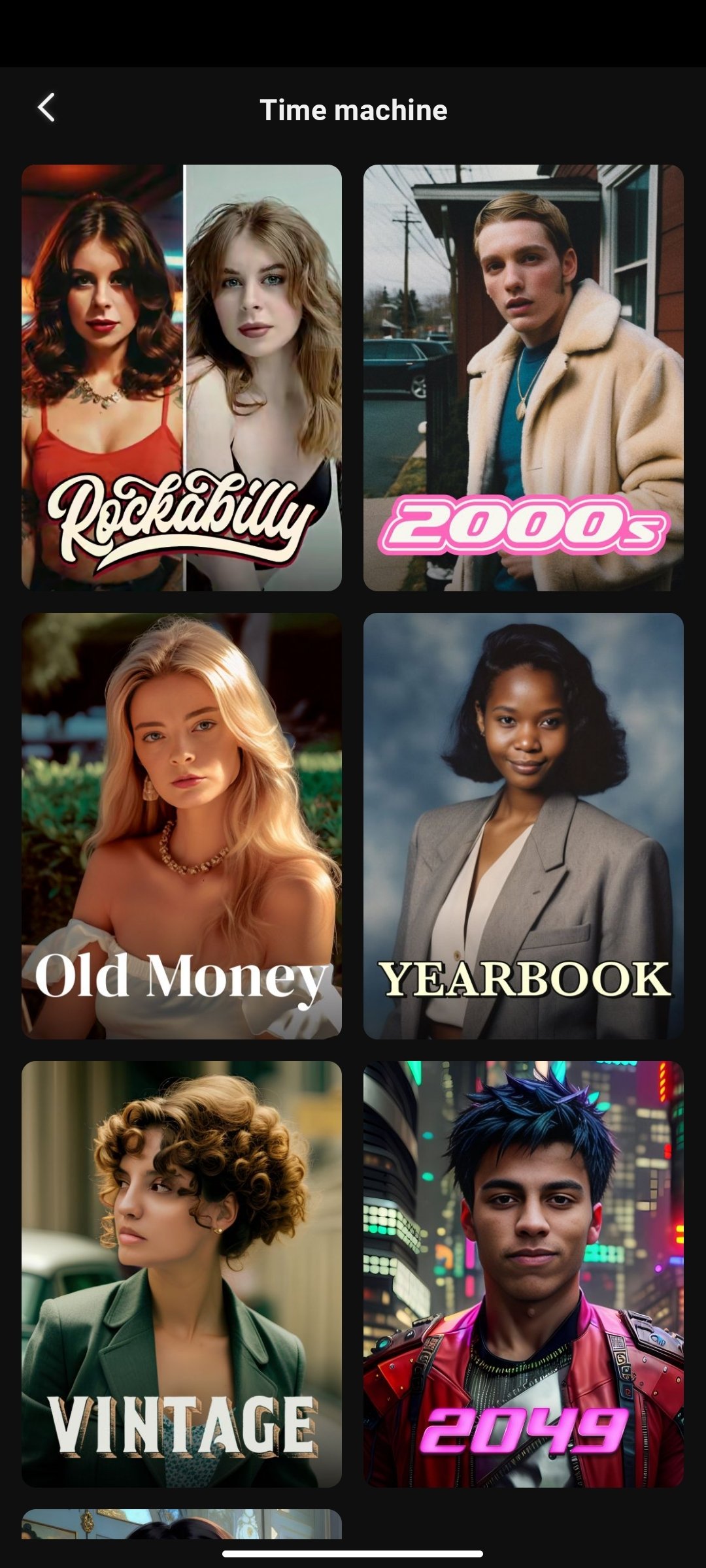Select the 2049 futuristic style
706x1568 pixels.
(x=523, y=1274)
